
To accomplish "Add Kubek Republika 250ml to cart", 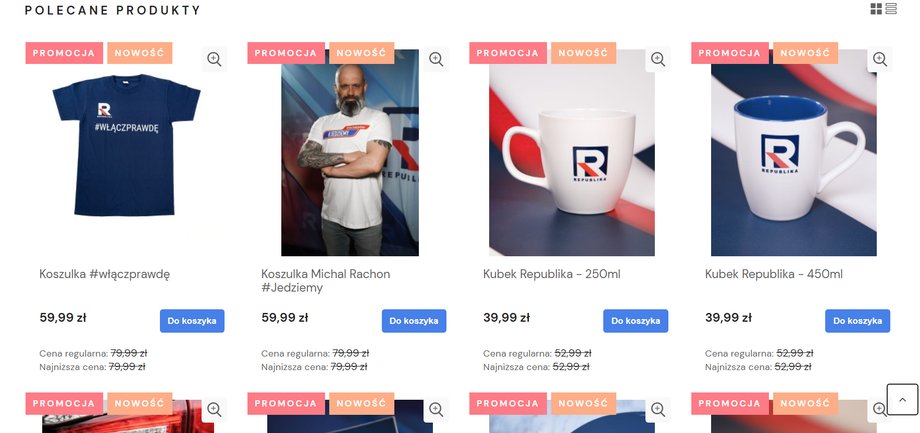I will (x=636, y=321).
